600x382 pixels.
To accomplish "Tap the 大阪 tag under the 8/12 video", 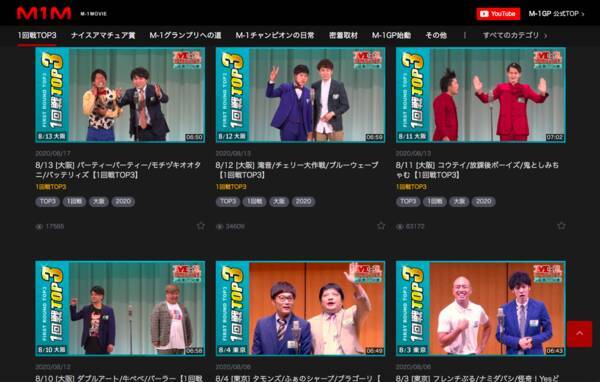I will [x=279, y=201].
